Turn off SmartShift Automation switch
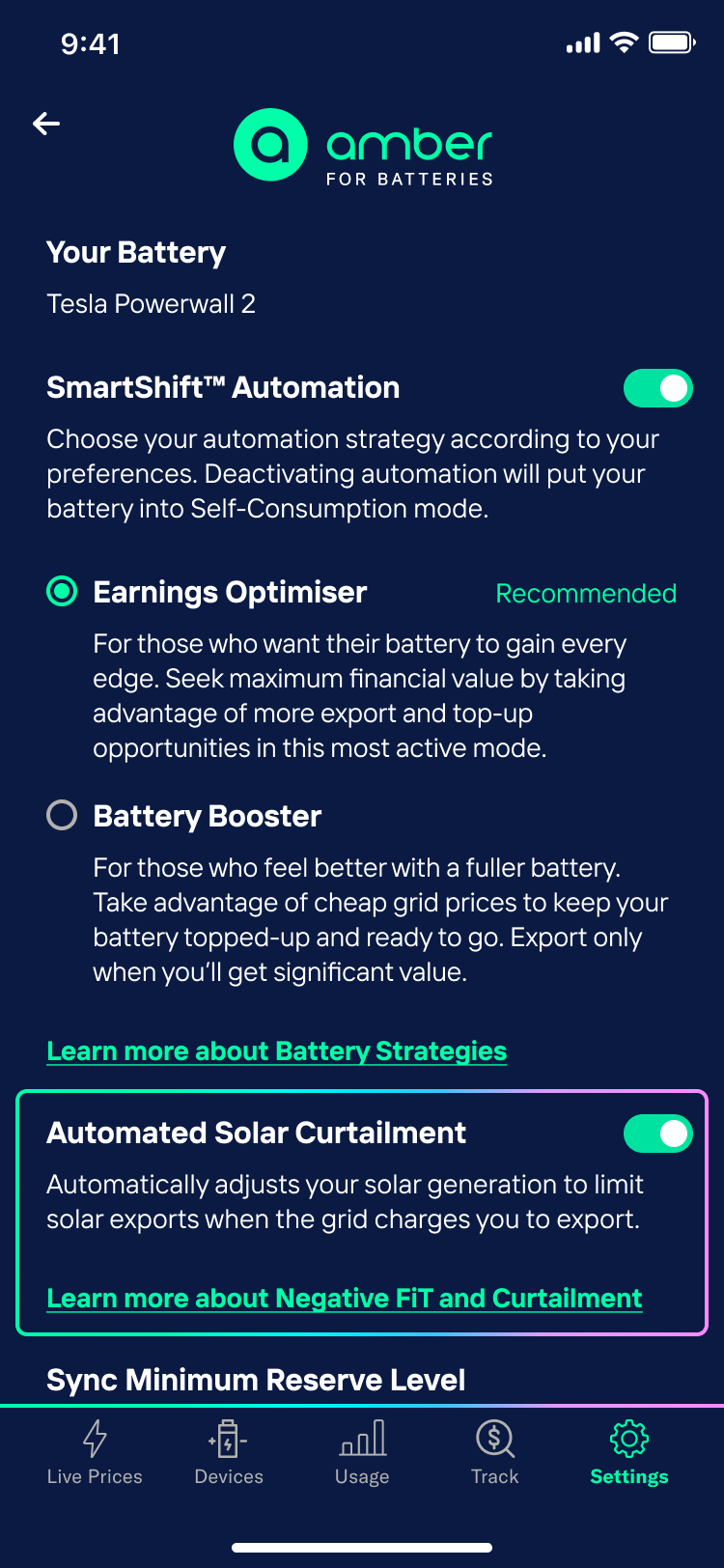 pos(657,388)
